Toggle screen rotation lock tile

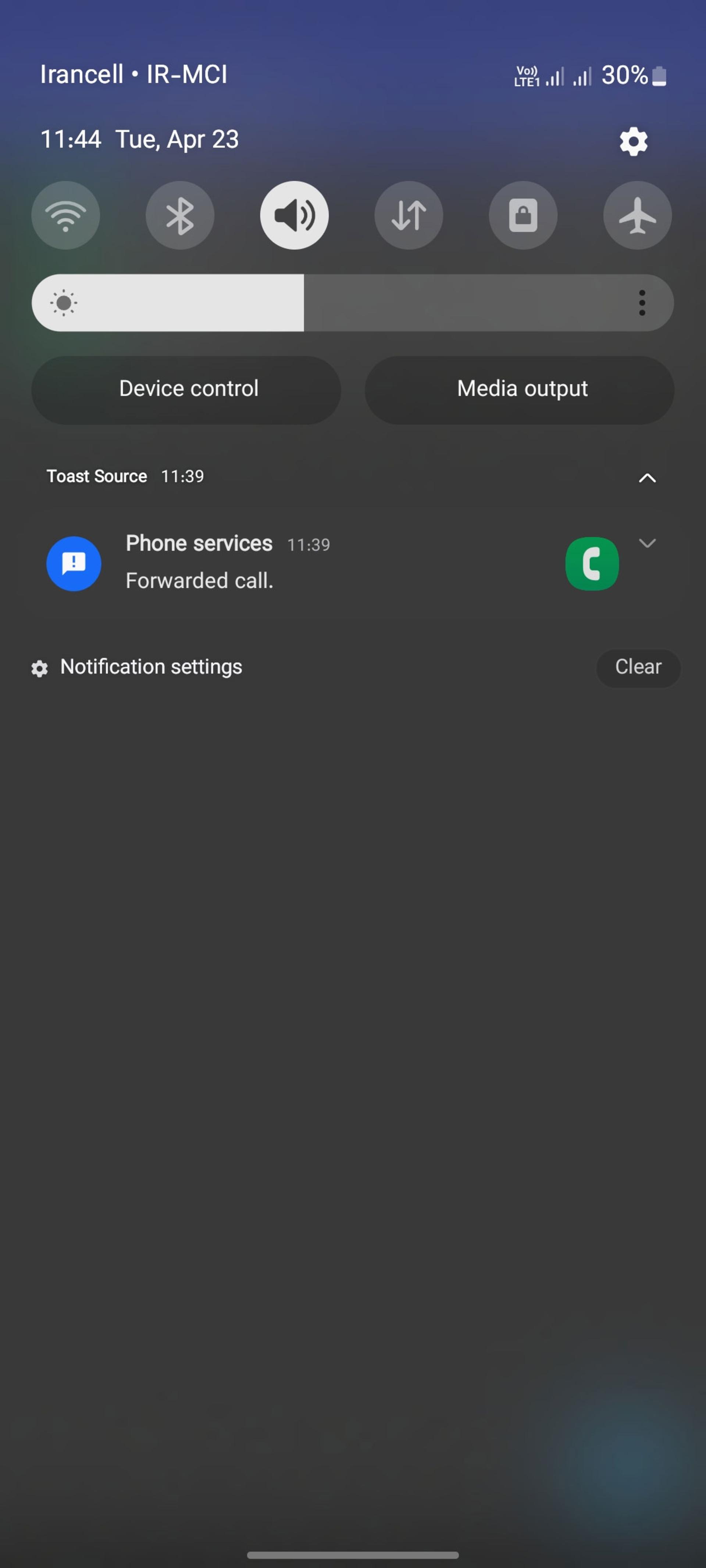pyautogui.click(x=523, y=215)
